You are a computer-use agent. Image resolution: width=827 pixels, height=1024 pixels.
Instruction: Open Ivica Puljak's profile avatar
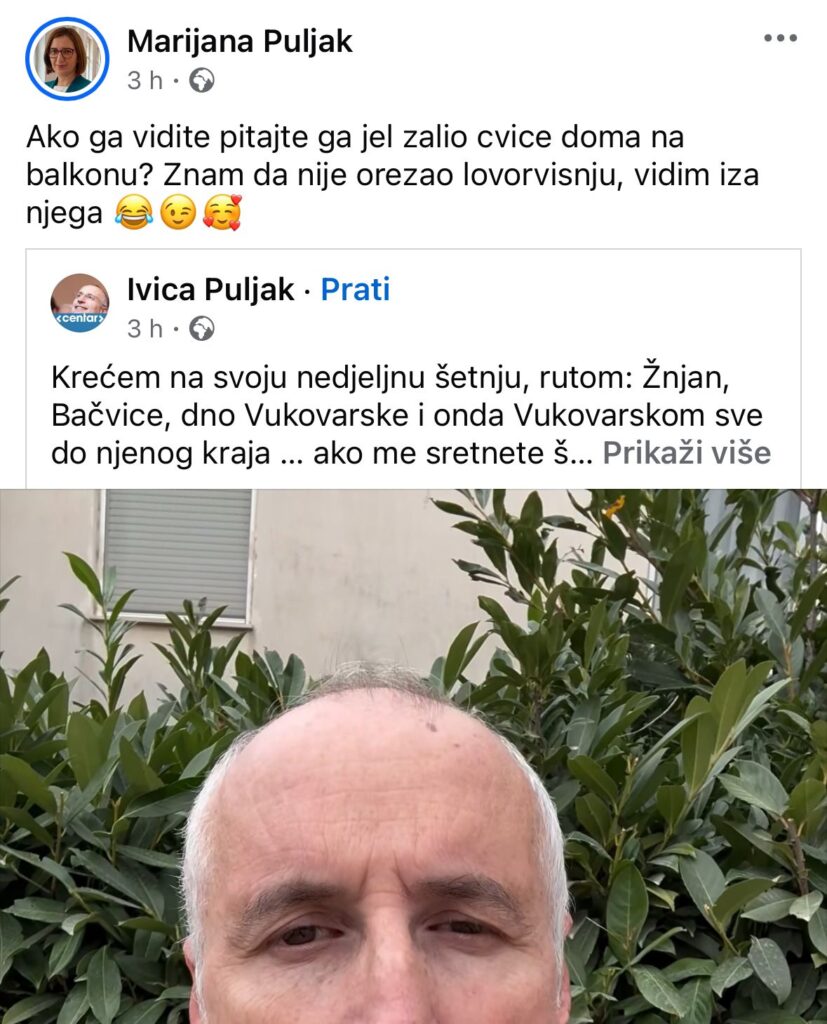point(80,303)
